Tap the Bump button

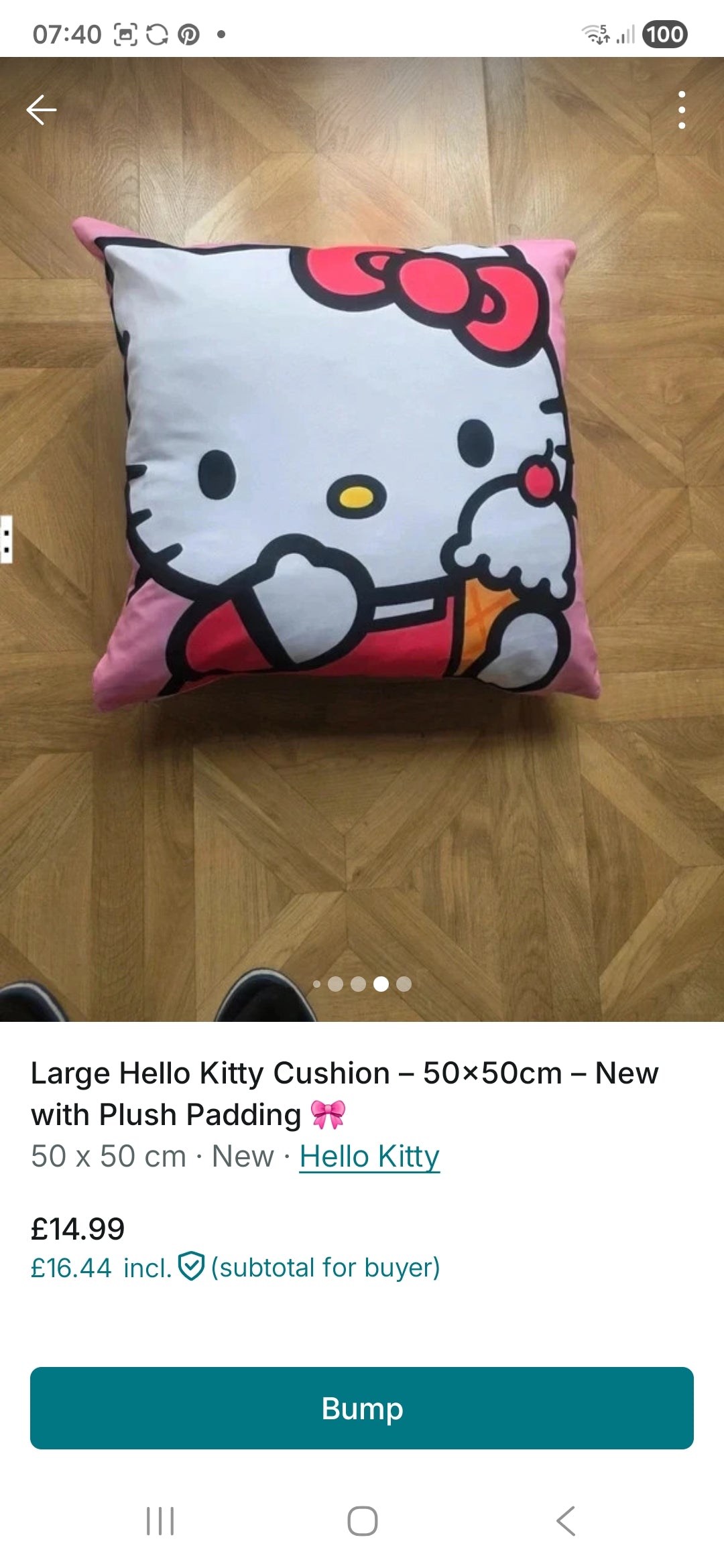362,1408
